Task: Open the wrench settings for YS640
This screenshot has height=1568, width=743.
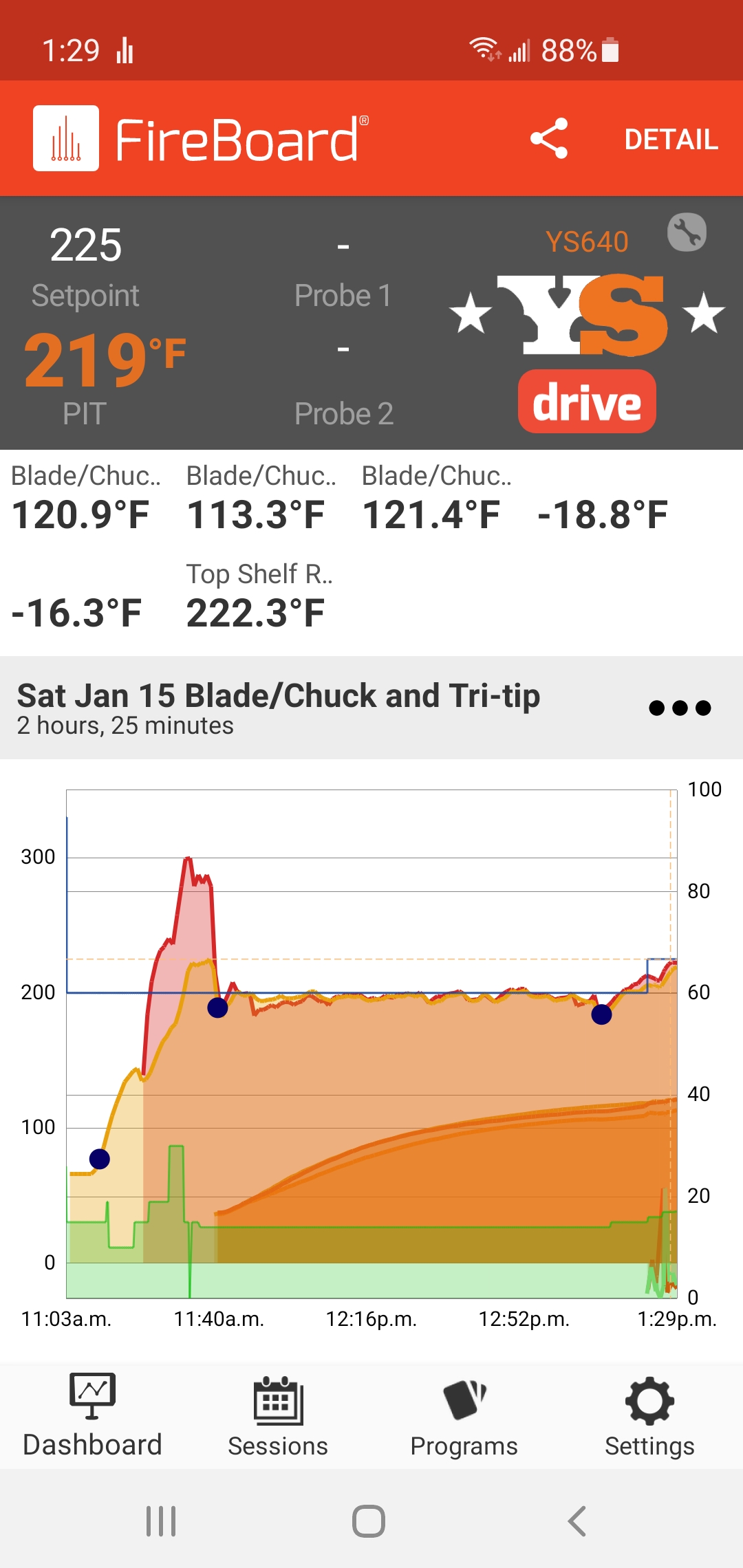Action: [x=687, y=232]
